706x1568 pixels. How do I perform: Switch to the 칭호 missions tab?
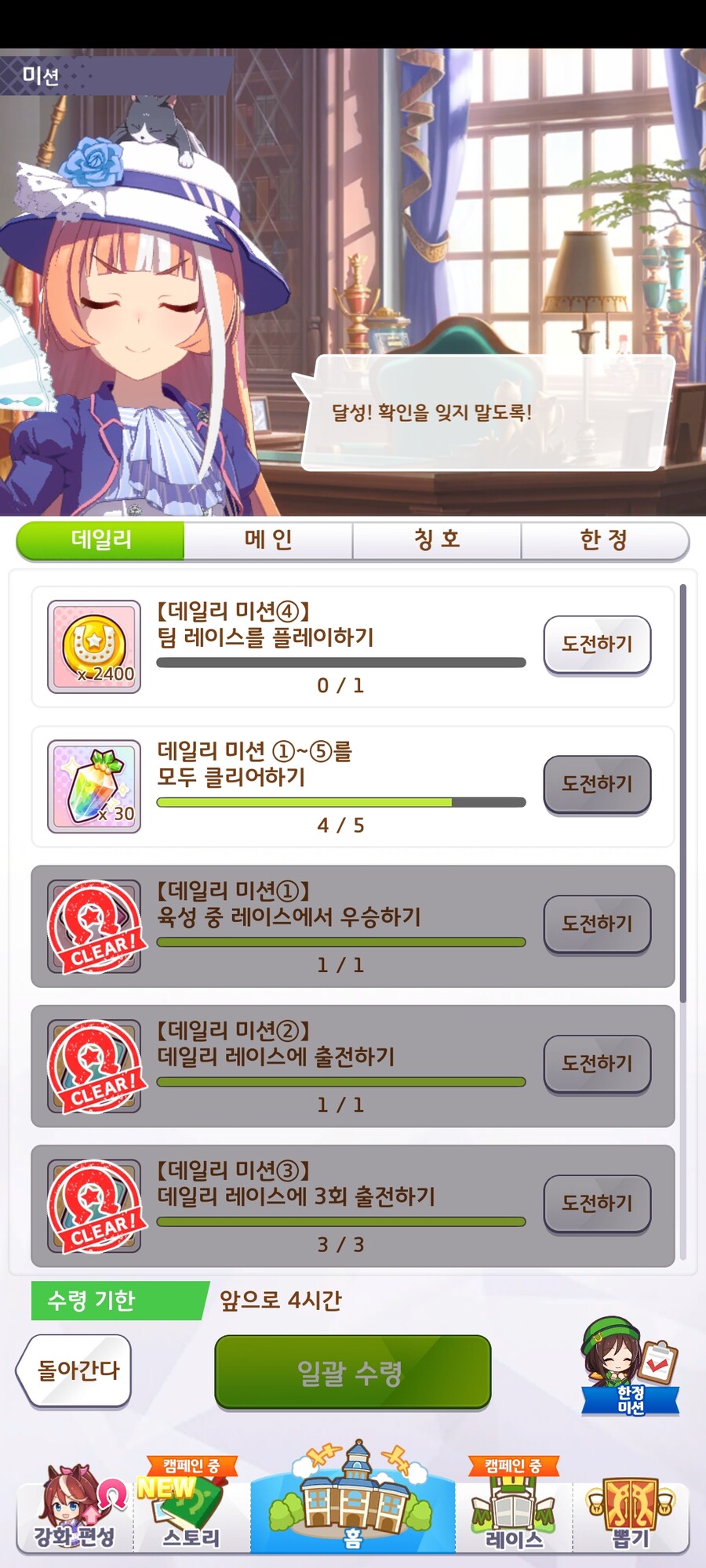437,539
